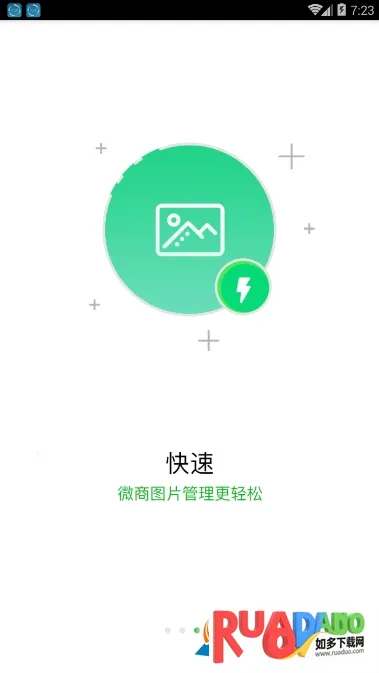
Task: Jump to the first onboarding page dot
Action: click(168, 630)
